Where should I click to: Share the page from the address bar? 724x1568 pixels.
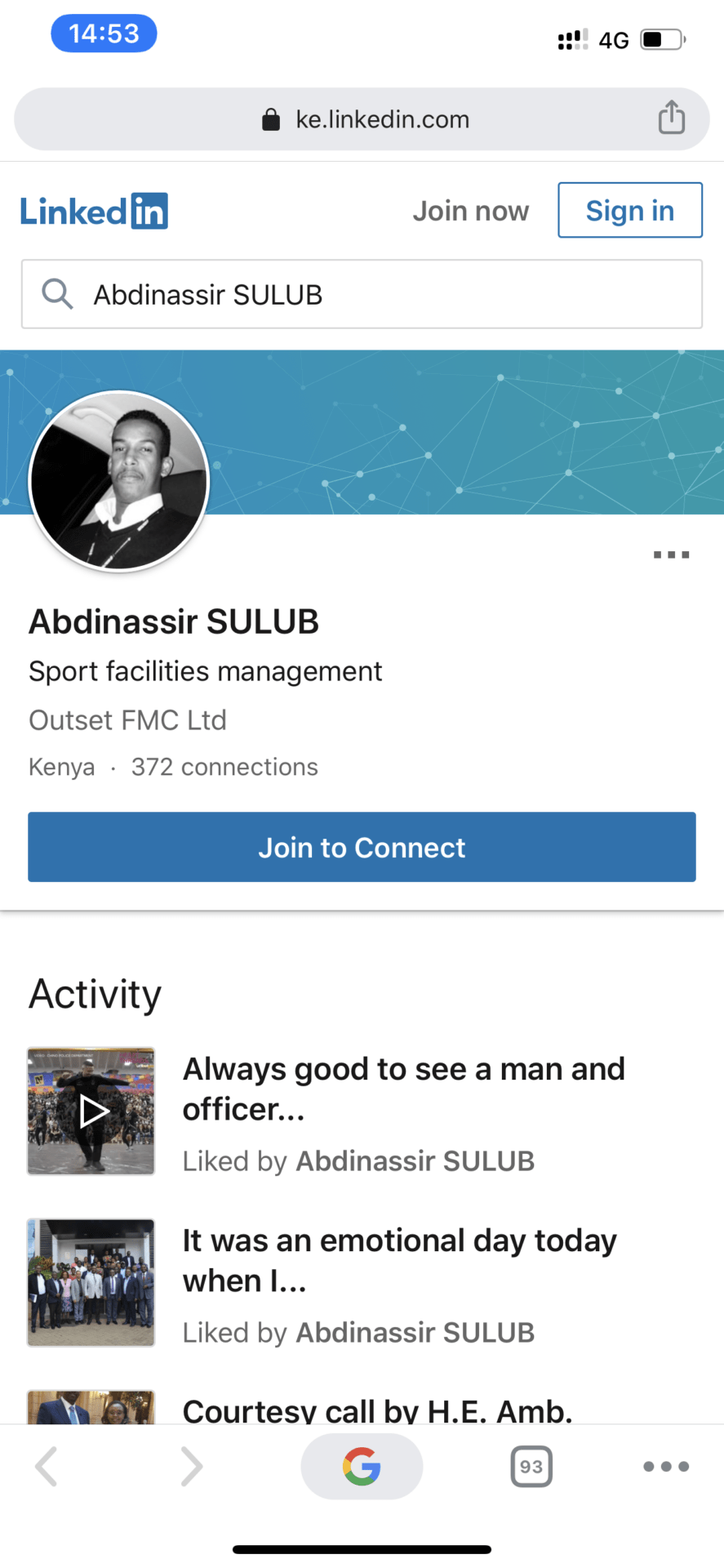coord(671,118)
